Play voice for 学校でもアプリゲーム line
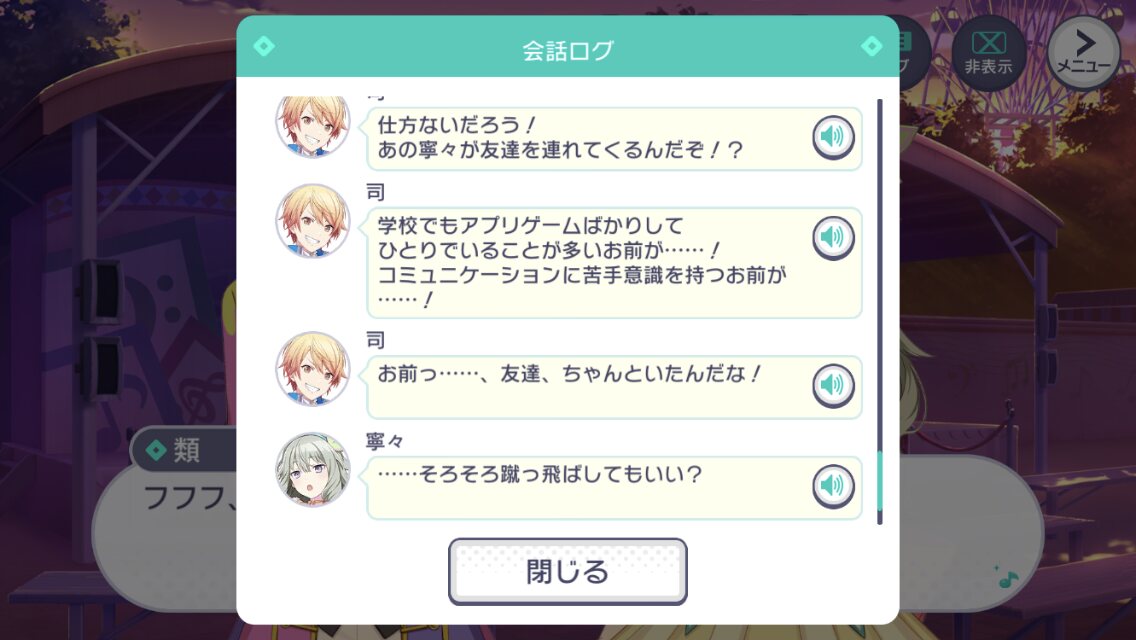 [832, 238]
